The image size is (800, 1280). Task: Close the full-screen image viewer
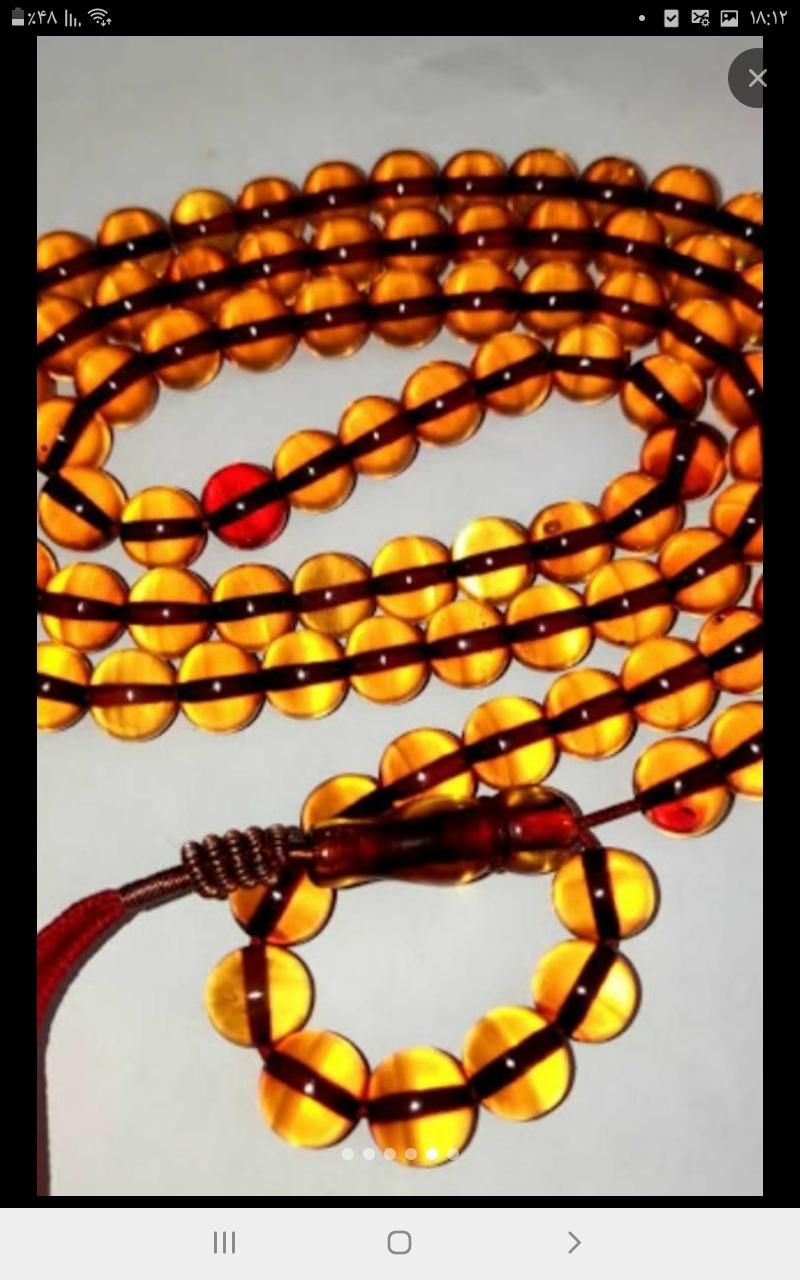click(757, 78)
